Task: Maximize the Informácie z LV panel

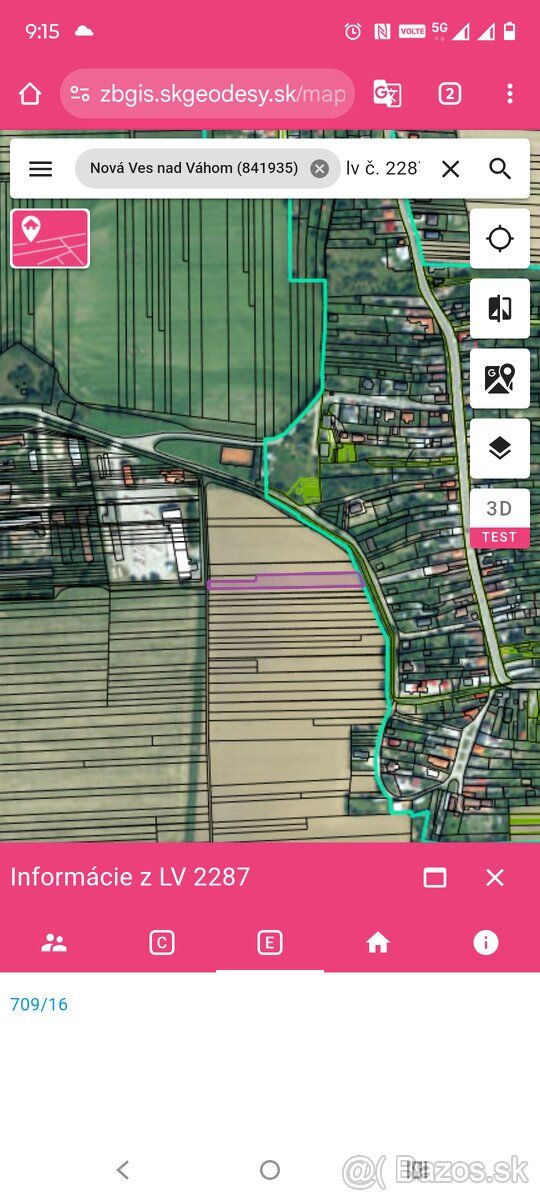Action: click(x=435, y=877)
